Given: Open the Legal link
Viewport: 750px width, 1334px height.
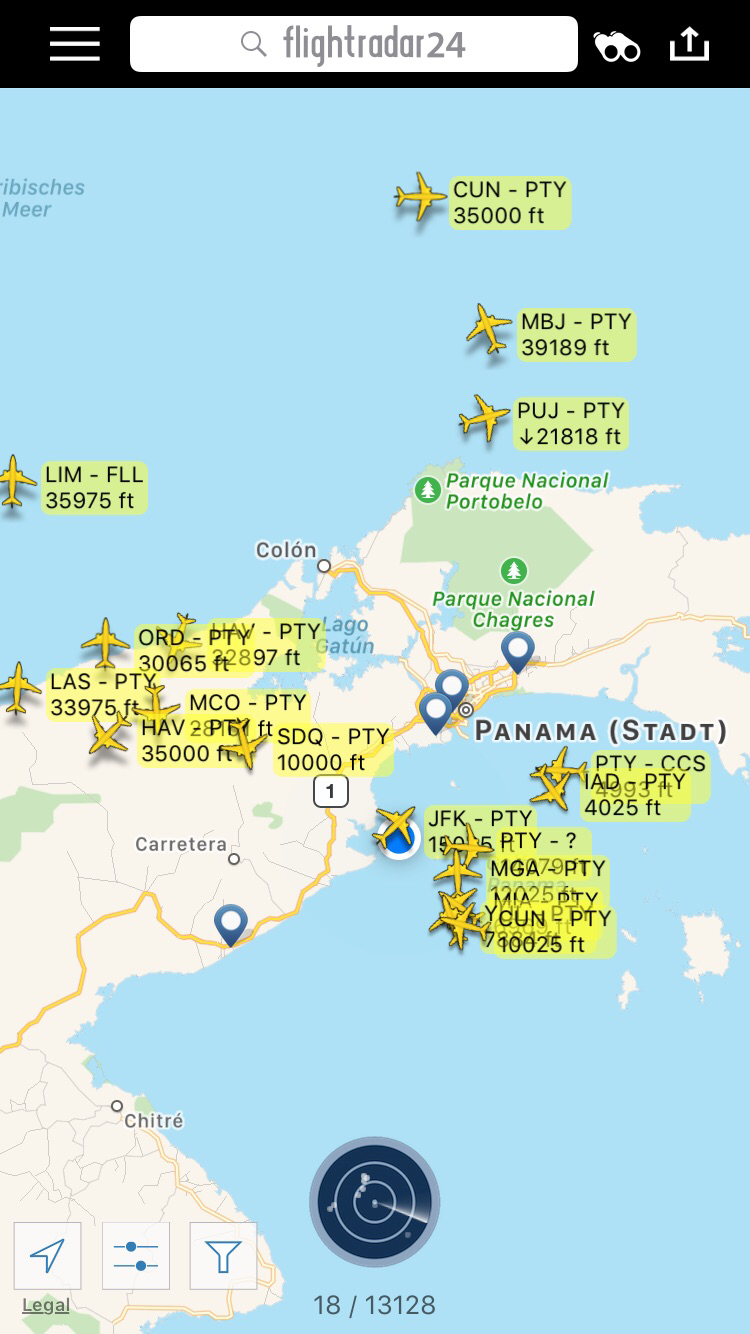Looking at the screenshot, I should [46, 1305].
